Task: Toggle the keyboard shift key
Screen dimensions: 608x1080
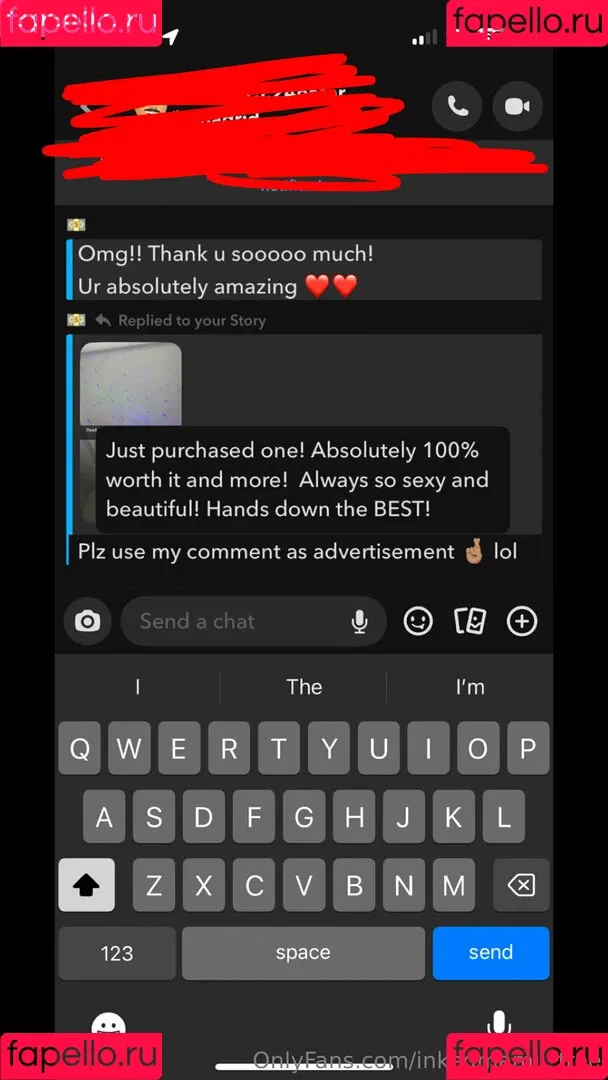Action: (x=87, y=885)
